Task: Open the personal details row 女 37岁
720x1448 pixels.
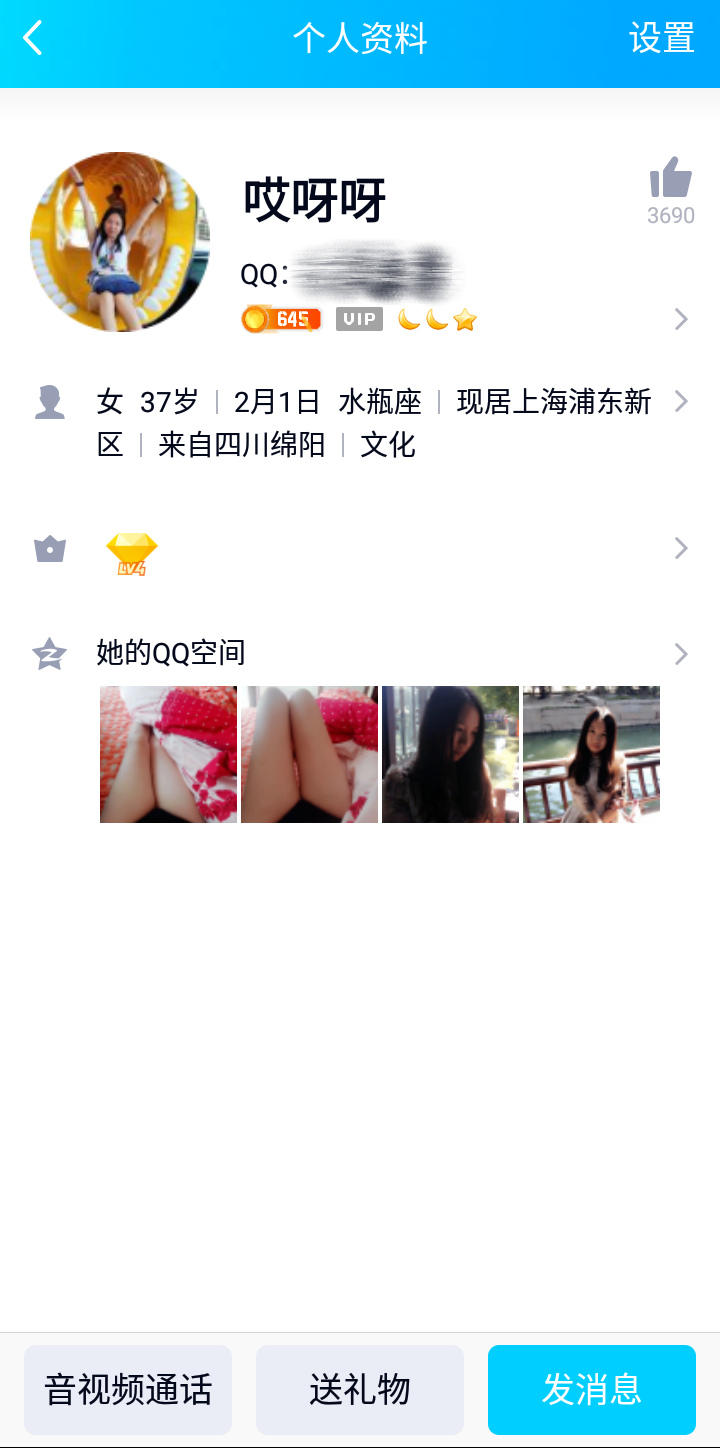Action: [x=373, y=423]
